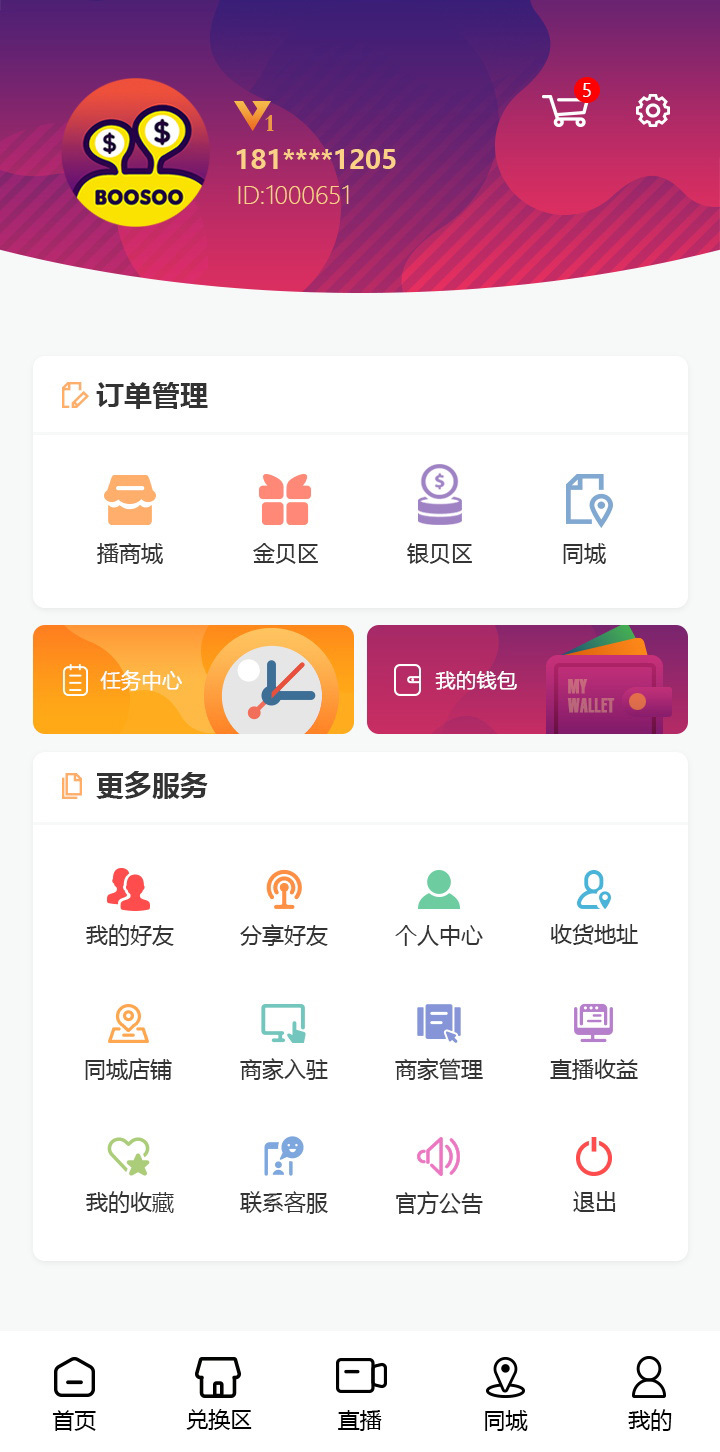Open 我的钱包 wallet banner
Screen dimensions: 720x1452
click(x=527, y=679)
